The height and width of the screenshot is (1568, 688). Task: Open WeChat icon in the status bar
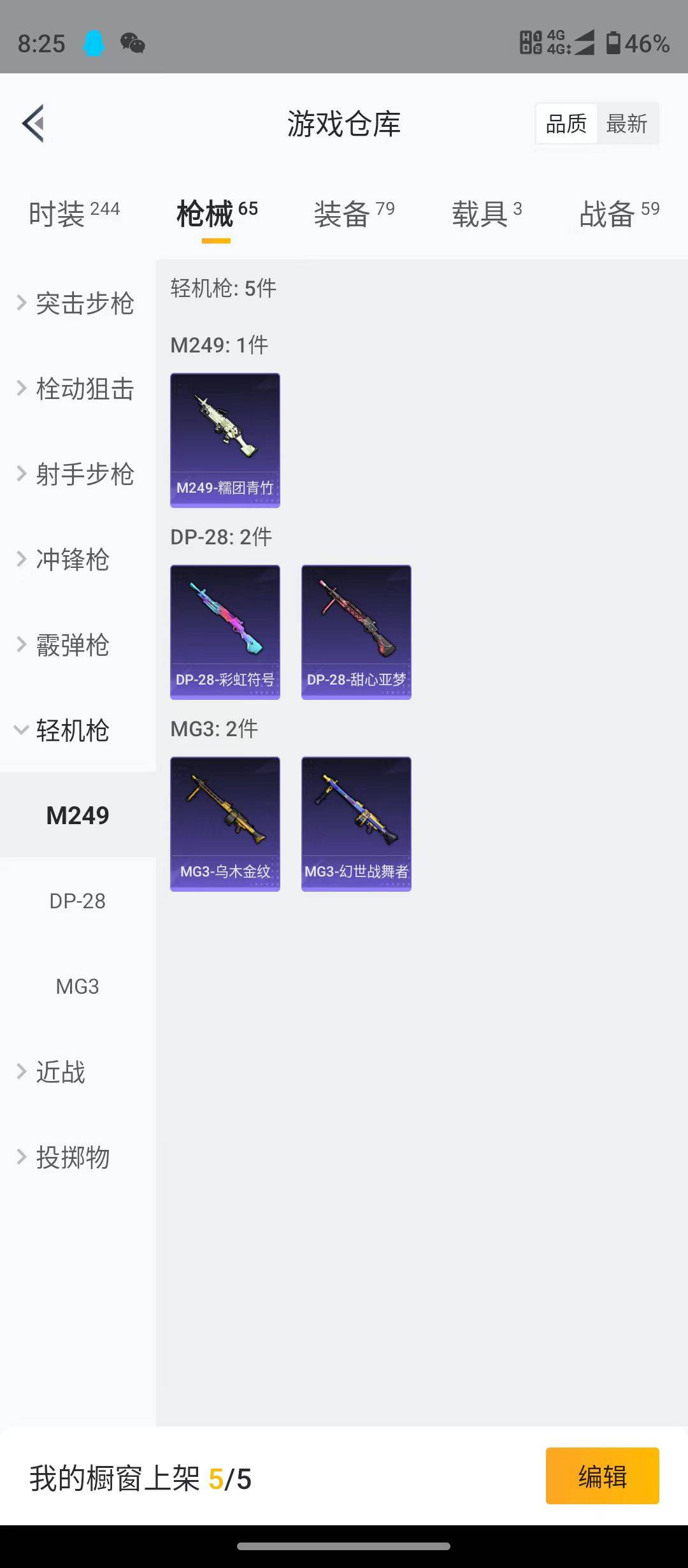[132, 43]
